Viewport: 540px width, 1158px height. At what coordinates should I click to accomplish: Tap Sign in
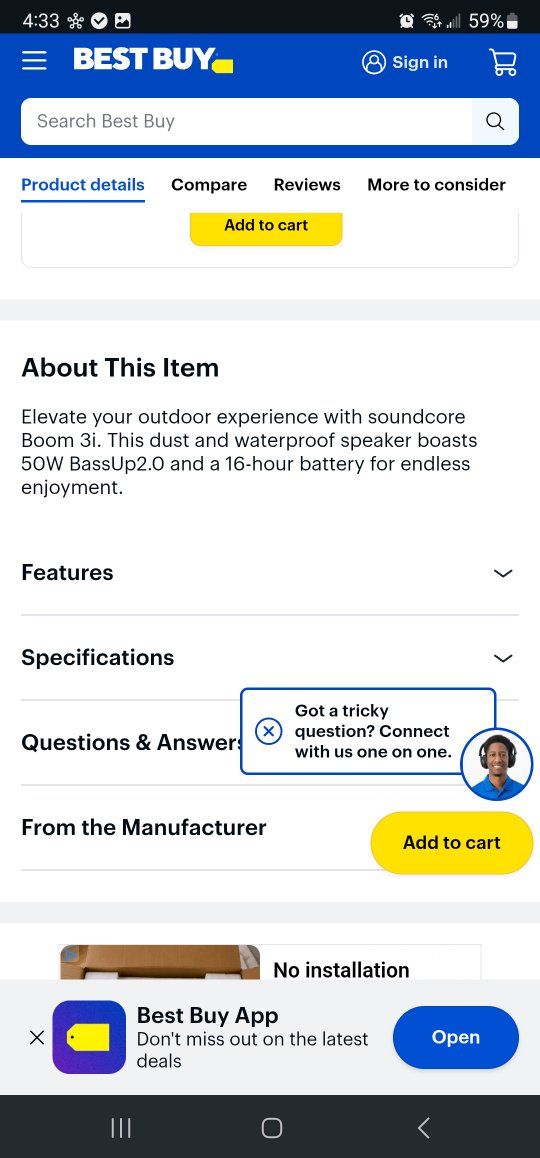point(405,62)
